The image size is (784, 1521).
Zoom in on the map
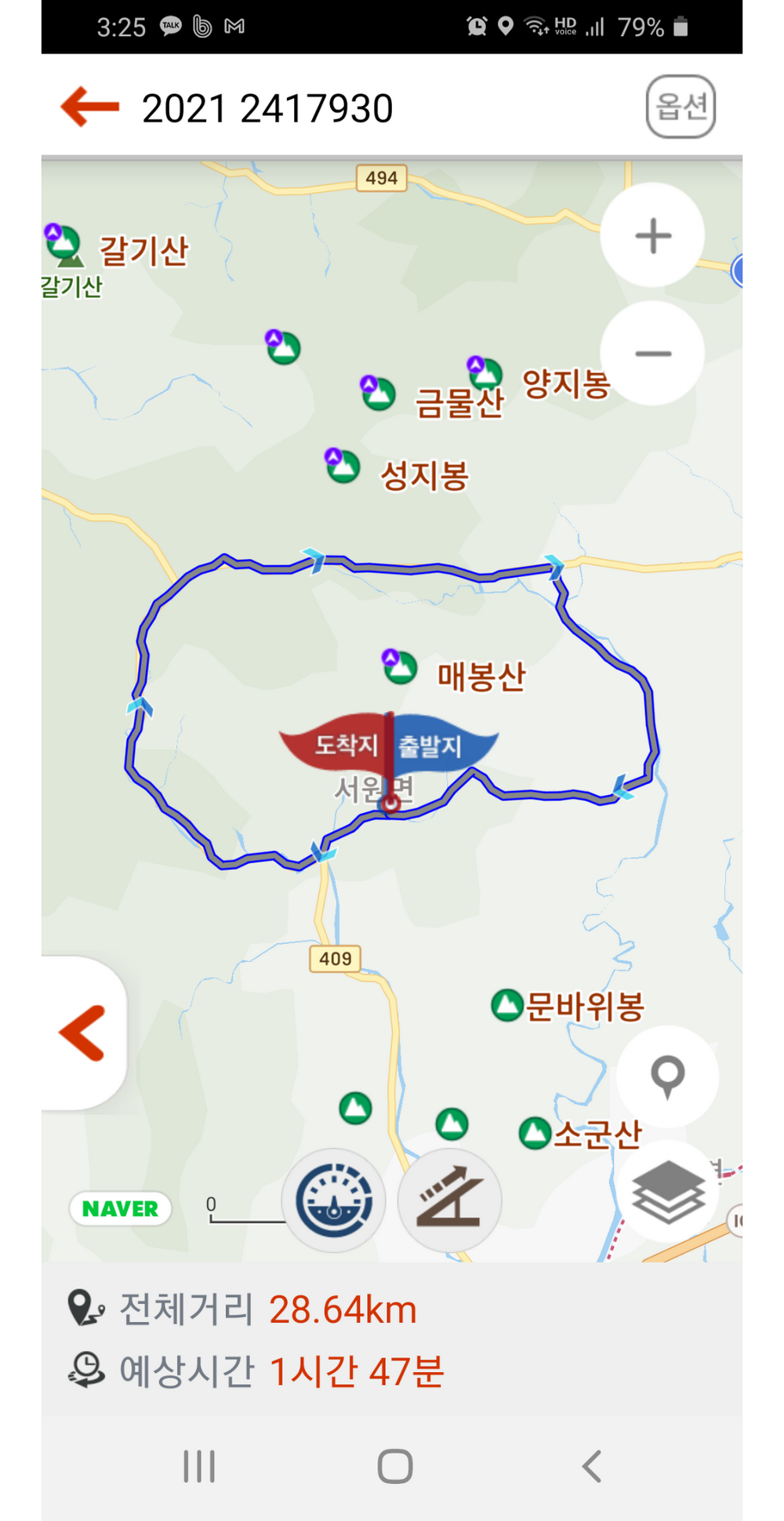tap(652, 235)
